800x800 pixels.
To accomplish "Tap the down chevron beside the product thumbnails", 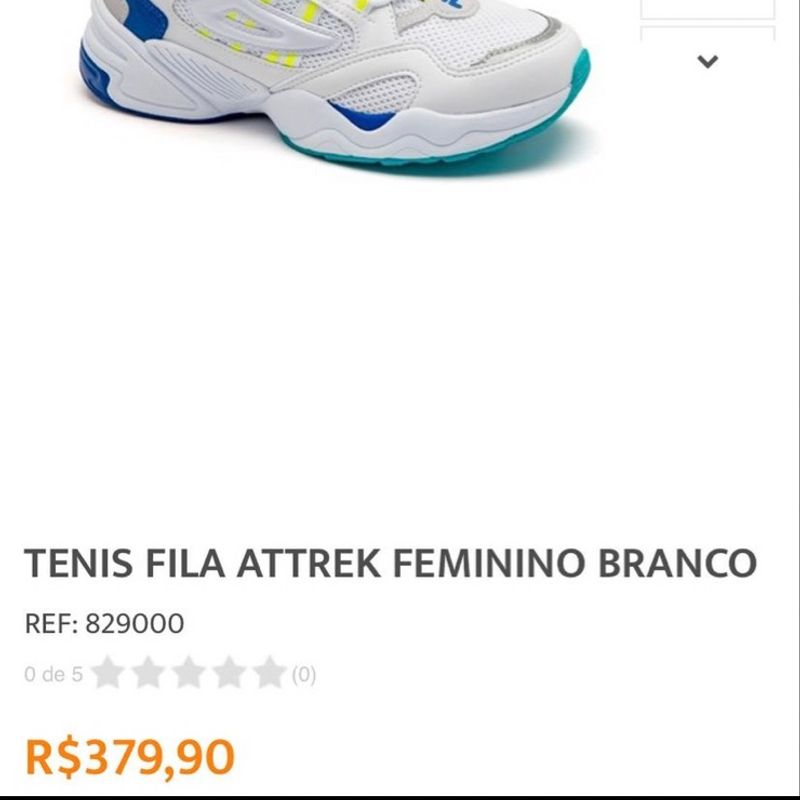I will (708, 62).
